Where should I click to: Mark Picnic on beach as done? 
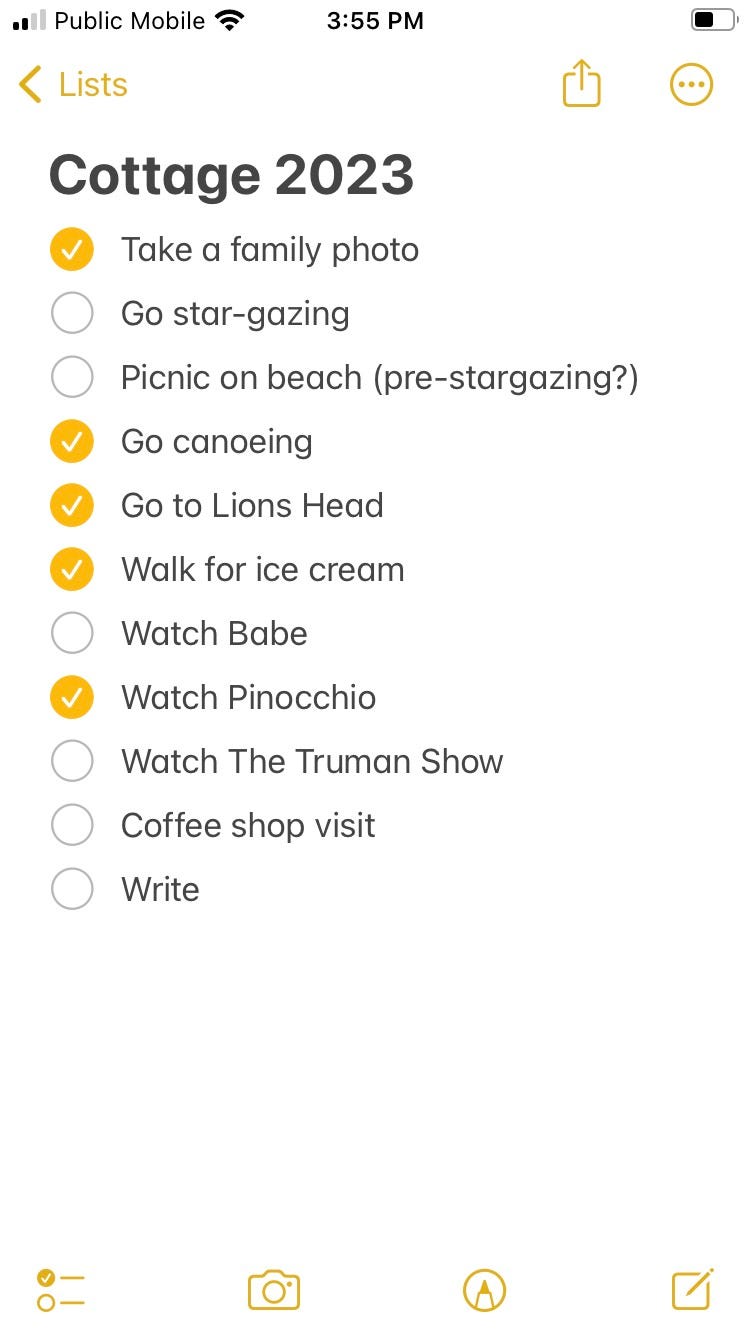coord(72,378)
